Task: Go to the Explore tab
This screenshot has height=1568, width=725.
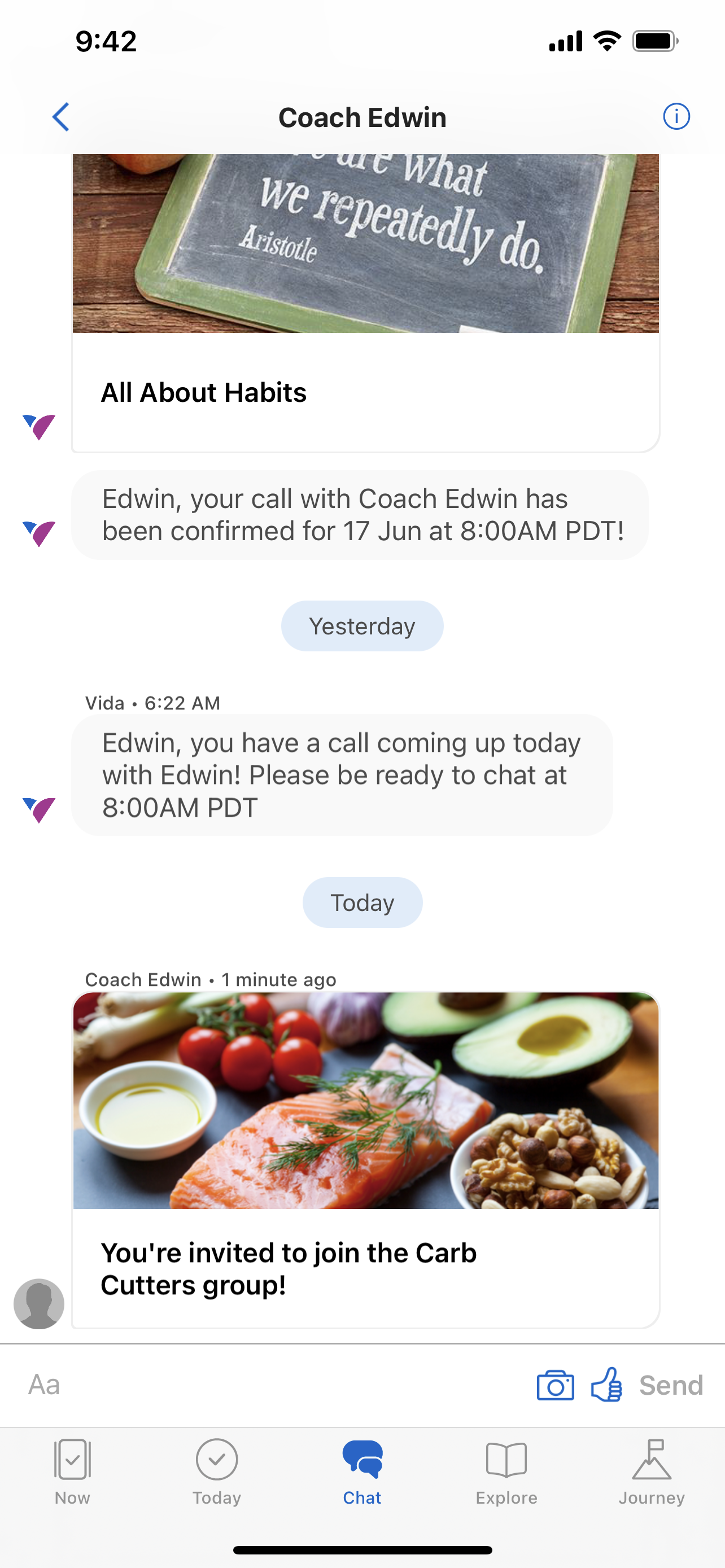Action: coord(506,1472)
